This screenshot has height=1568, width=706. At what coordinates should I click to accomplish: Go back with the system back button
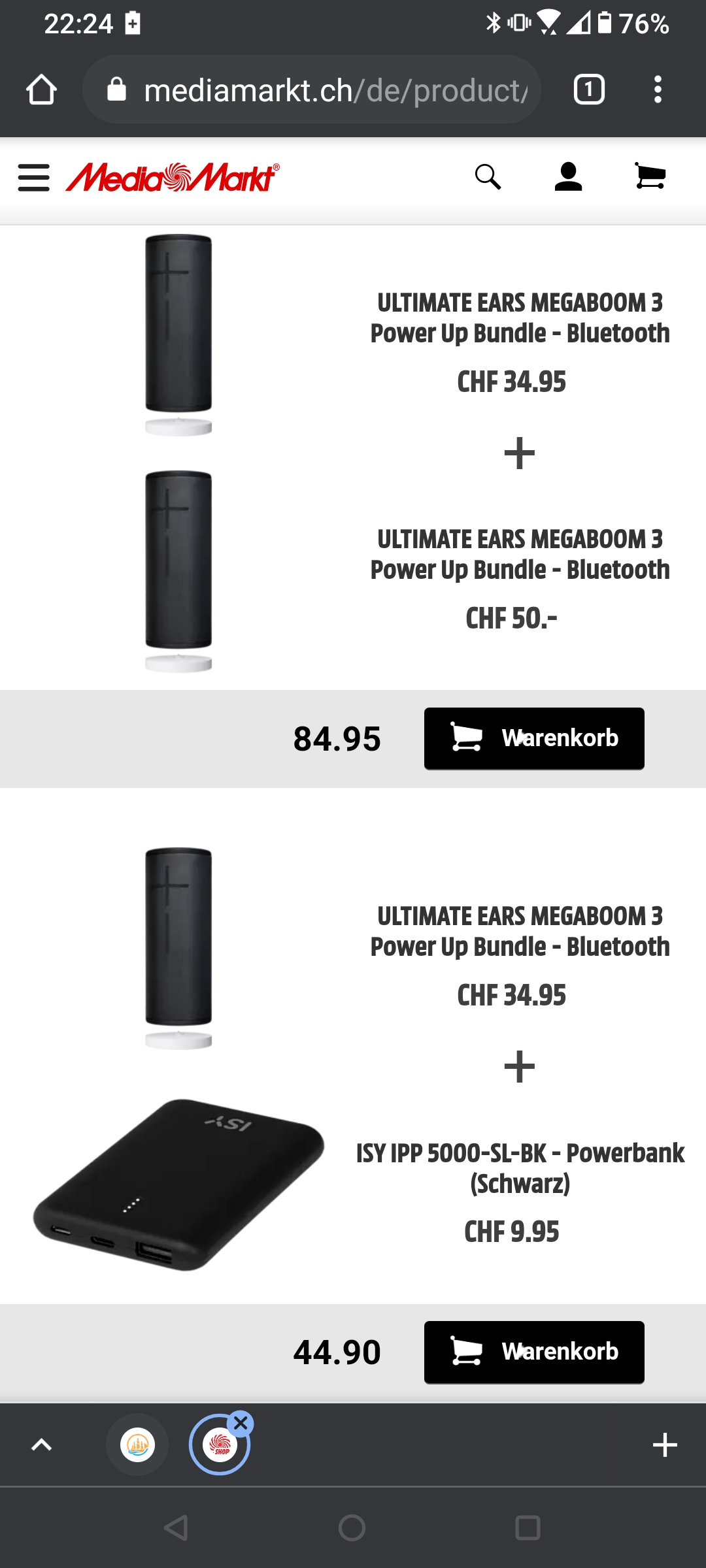click(x=176, y=1527)
